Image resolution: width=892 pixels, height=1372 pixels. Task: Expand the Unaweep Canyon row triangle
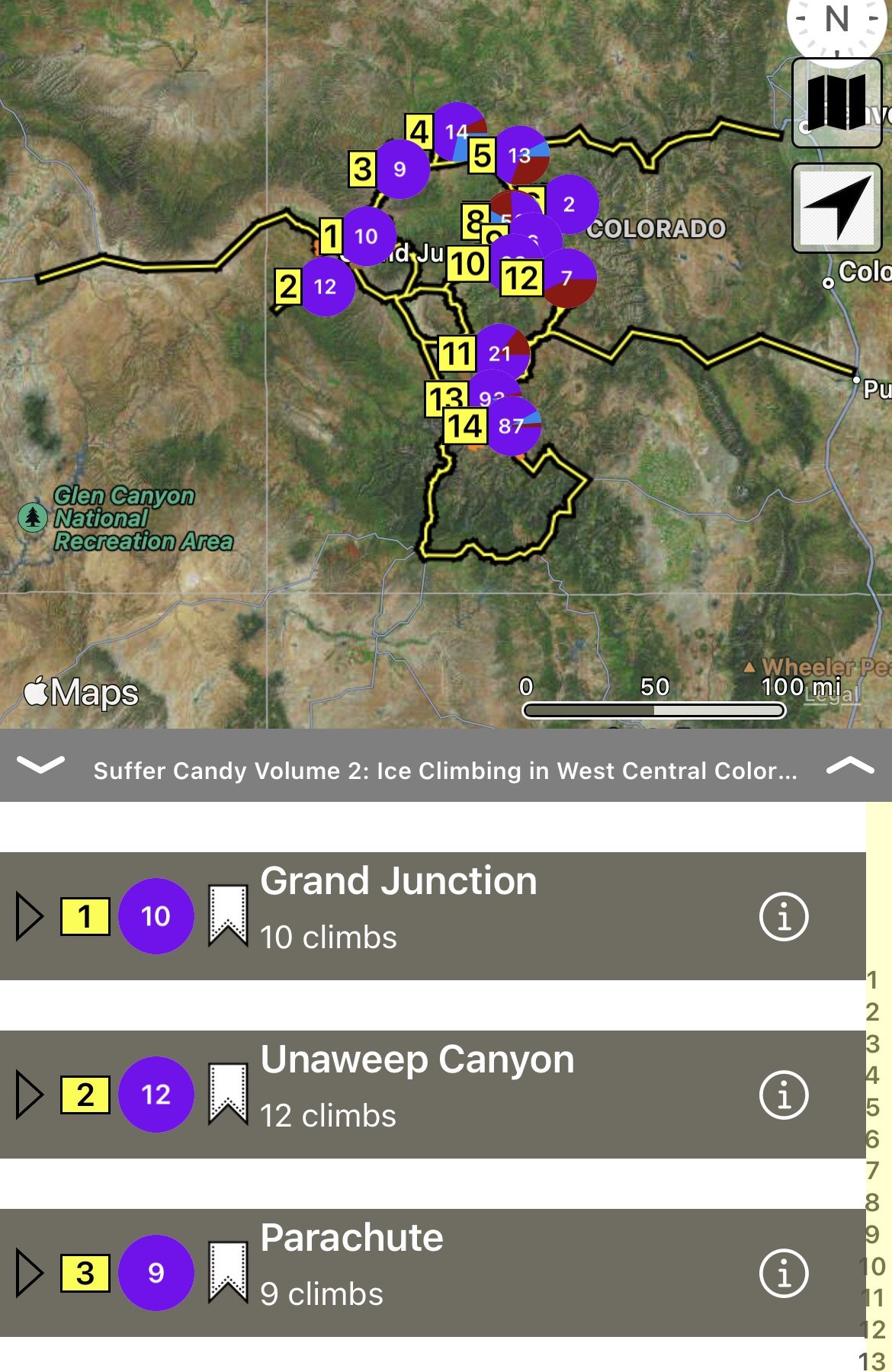click(x=30, y=1095)
